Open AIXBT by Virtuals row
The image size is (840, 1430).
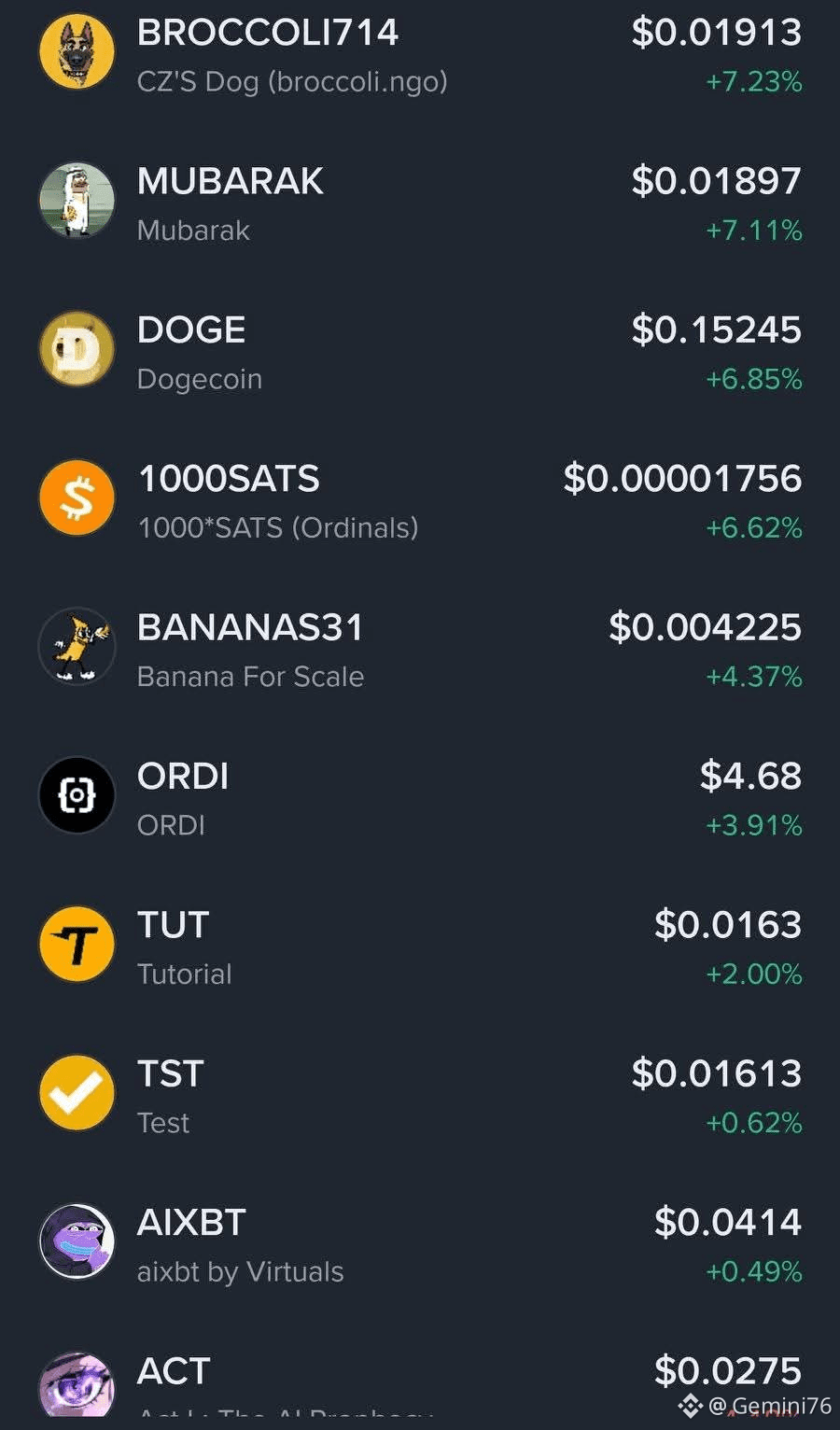tap(420, 1244)
